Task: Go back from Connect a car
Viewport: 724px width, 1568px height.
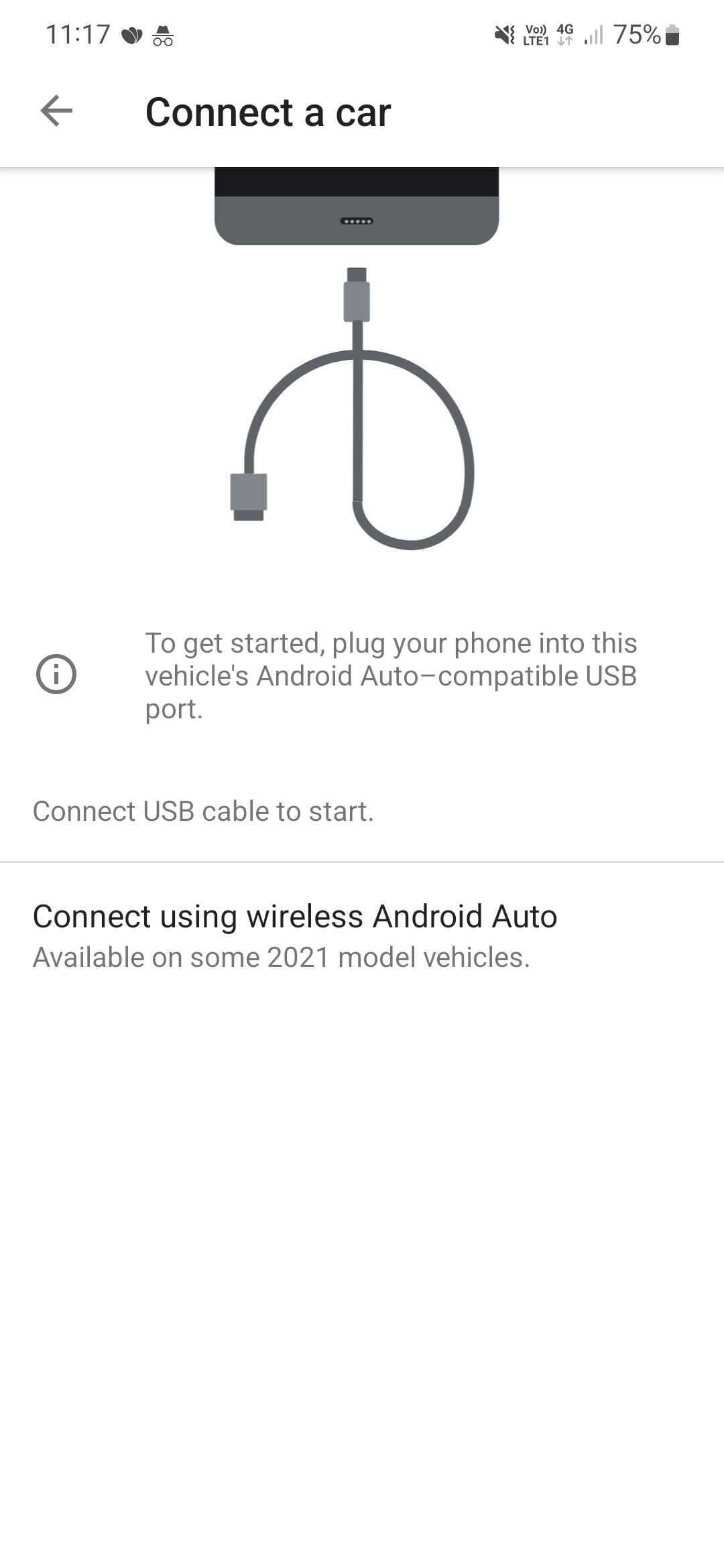Action: [x=56, y=111]
